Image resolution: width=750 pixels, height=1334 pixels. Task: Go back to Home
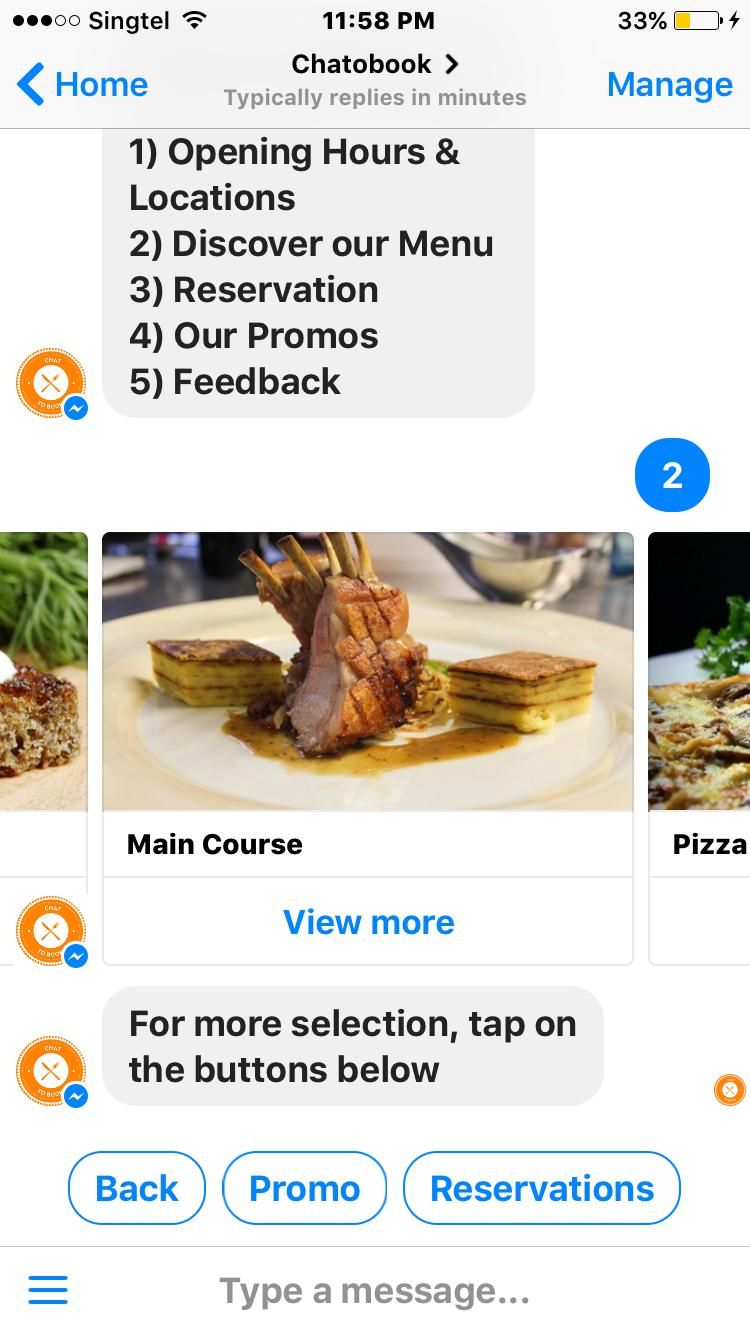pyautogui.click(x=83, y=85)
